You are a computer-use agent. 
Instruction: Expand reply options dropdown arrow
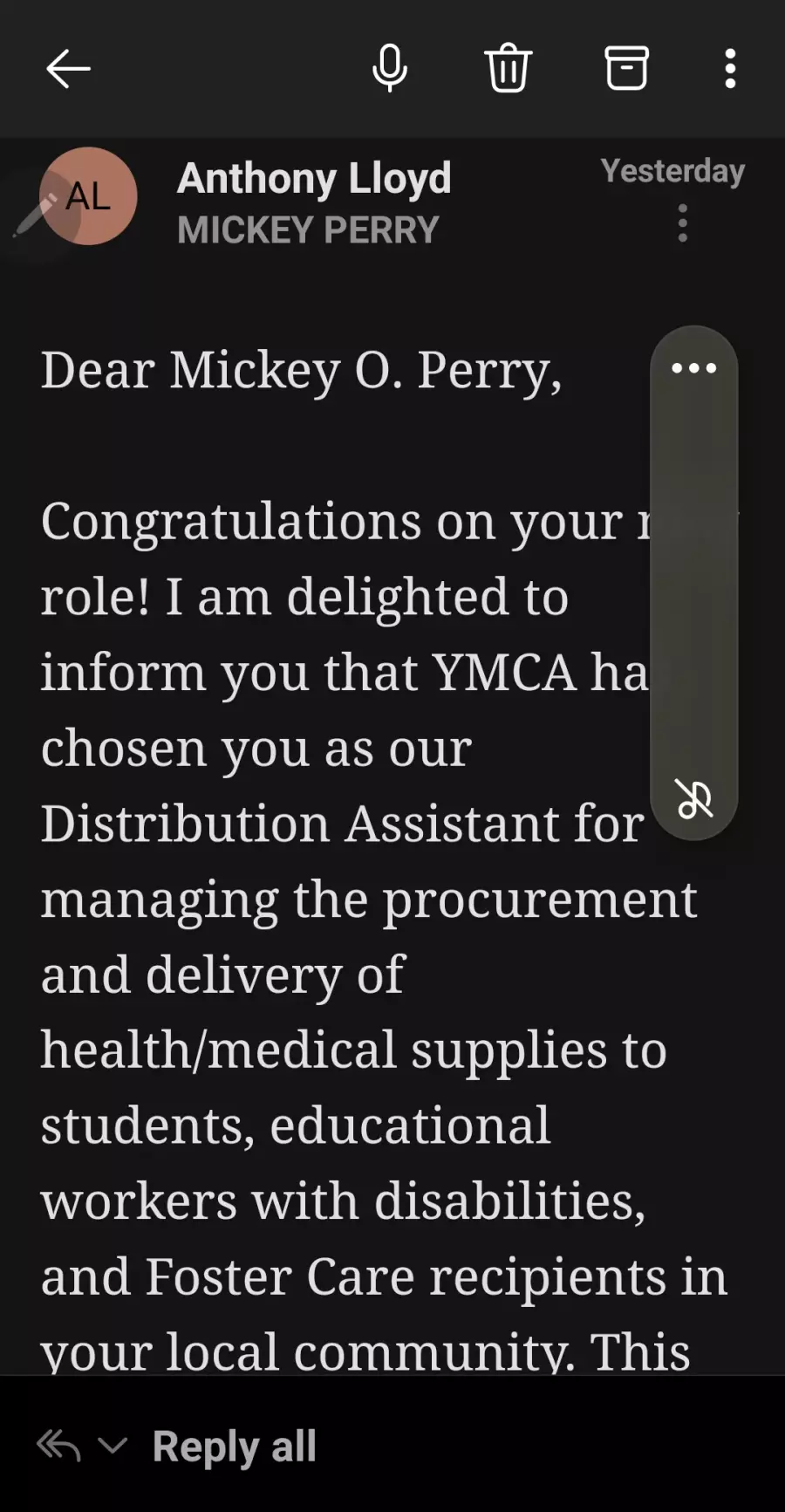[113, 1446]
